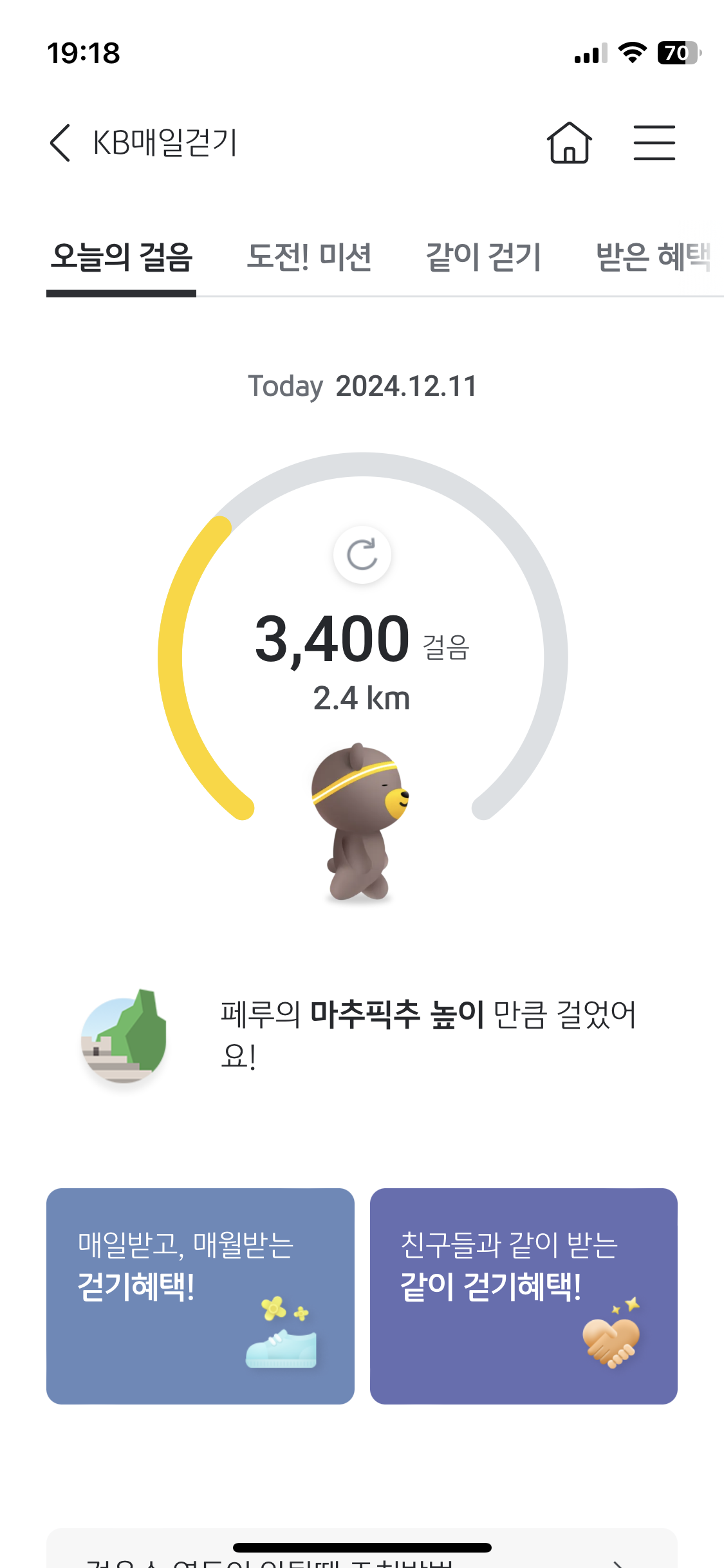Open the home icon in header
724x1568 pixels.
click(x=569, y=143)
